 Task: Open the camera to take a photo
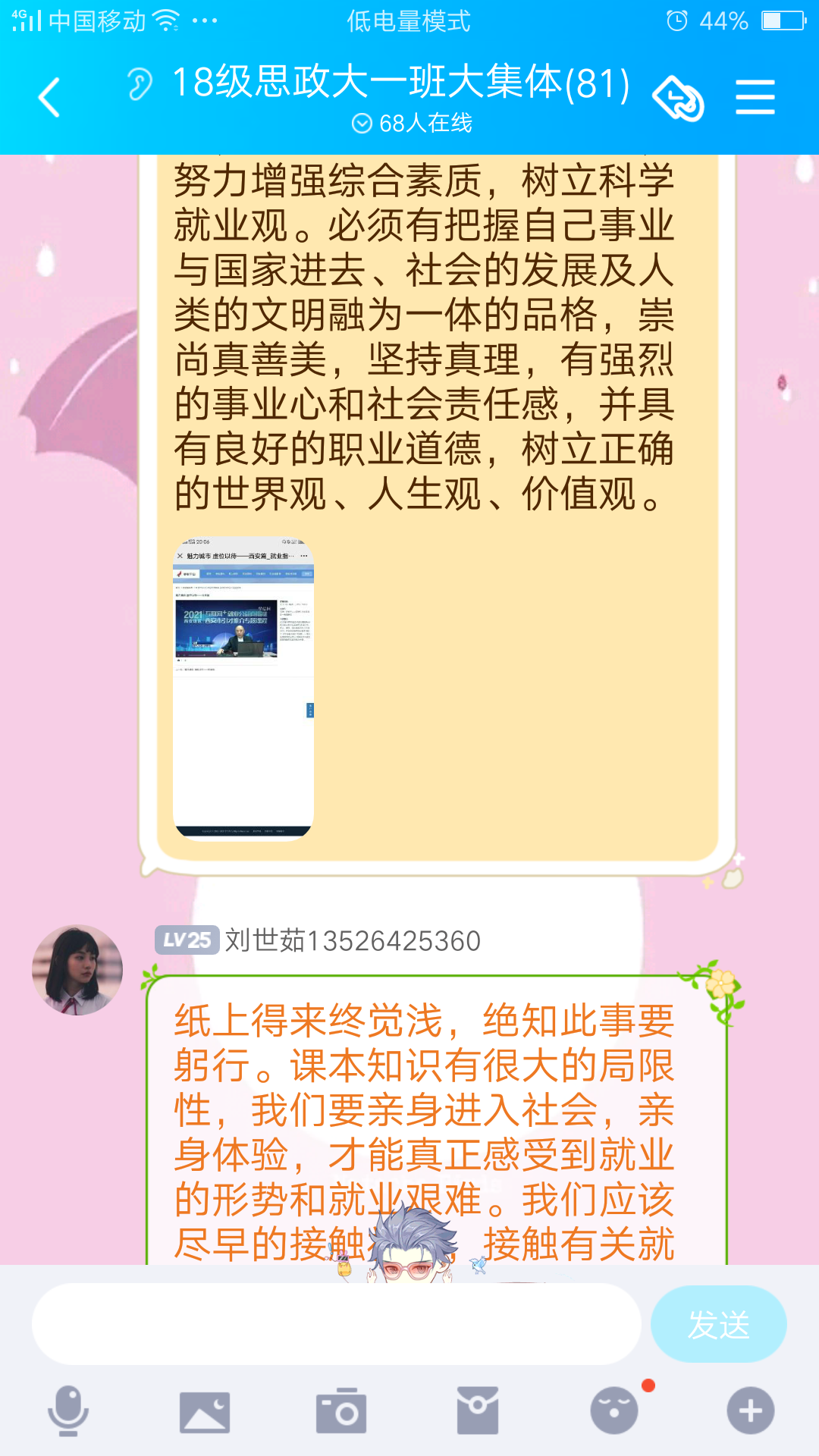click(x=341, y=1411)
